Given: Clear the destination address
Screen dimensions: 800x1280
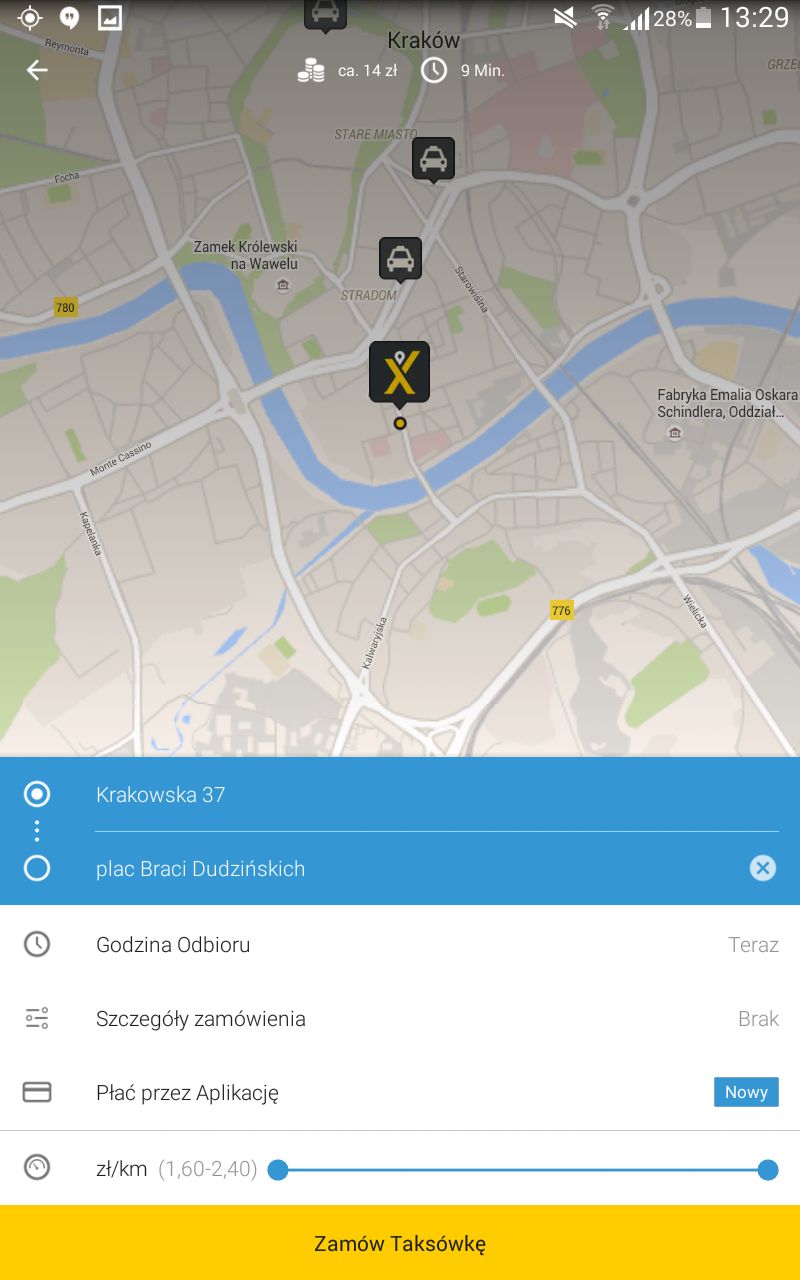Looking at the screenshot, I should pos(763,868).
